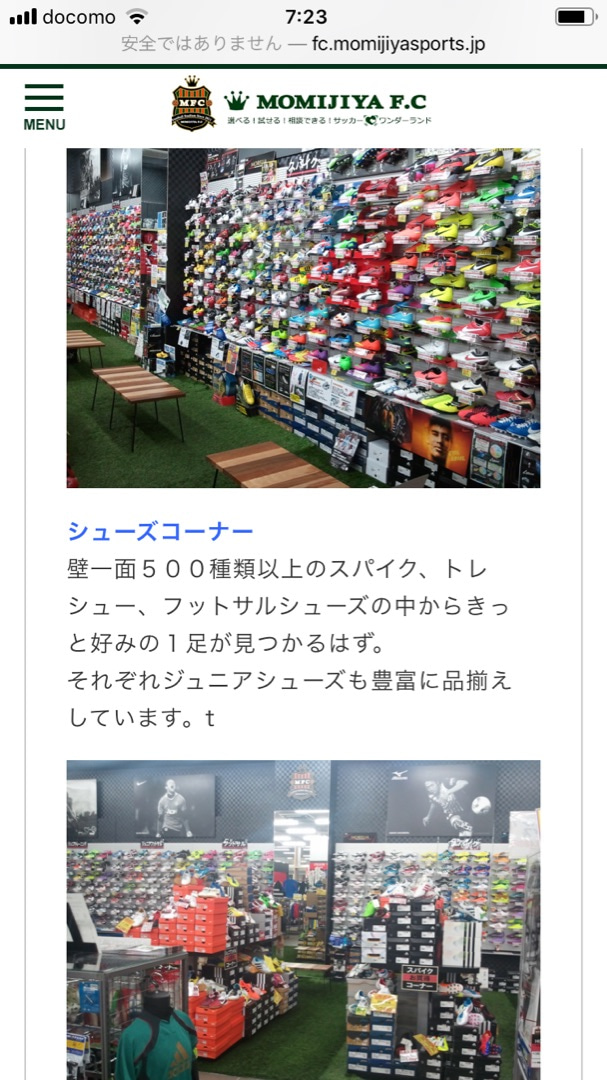
Task: Open the シューズコーナー link
Action: click(160, 532)
